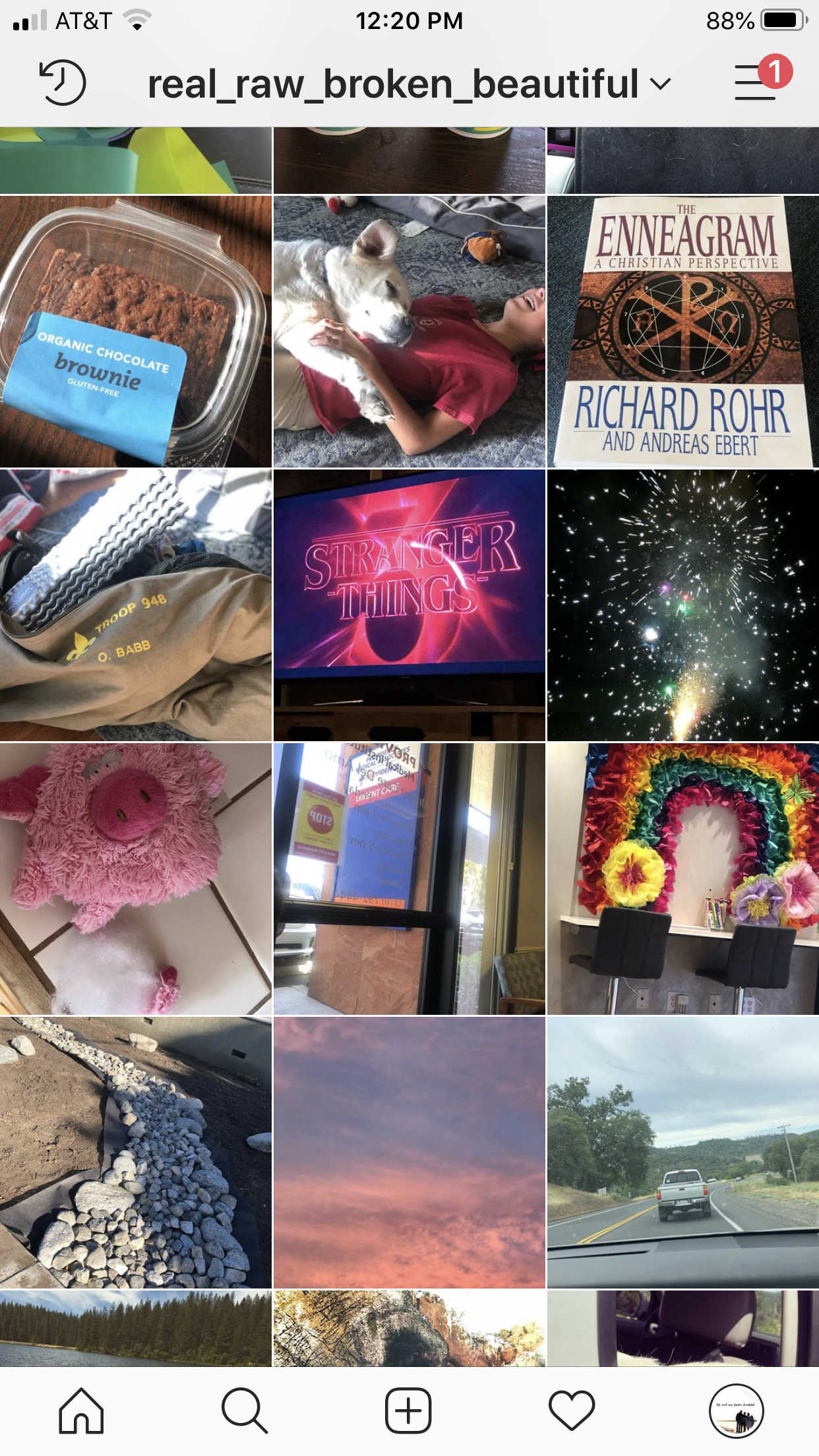Open the truck on the road post
The width and height of the screenshot is (819, 1456).
(x=683, y=1153)
